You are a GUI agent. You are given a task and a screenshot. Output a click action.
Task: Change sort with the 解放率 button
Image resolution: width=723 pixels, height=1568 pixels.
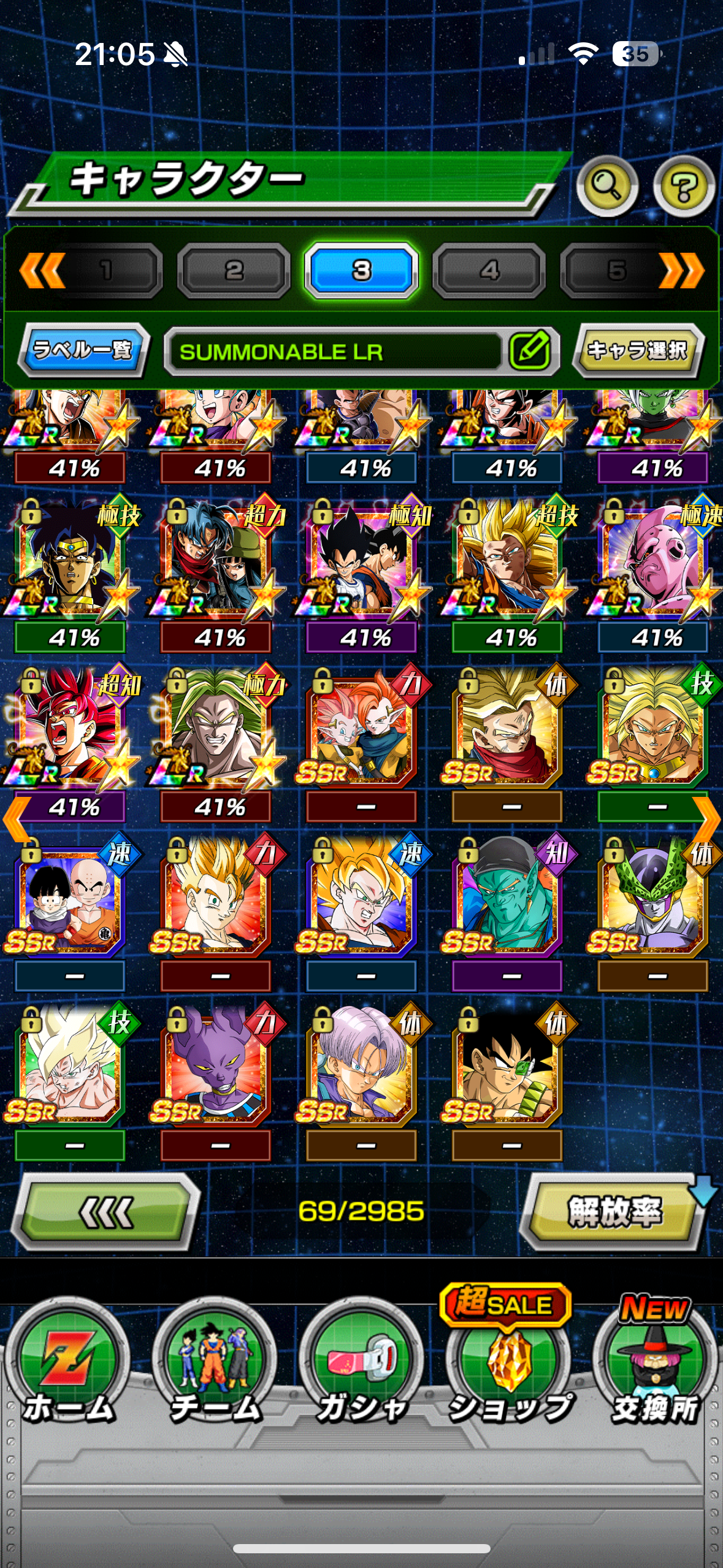click(614, 1212)
